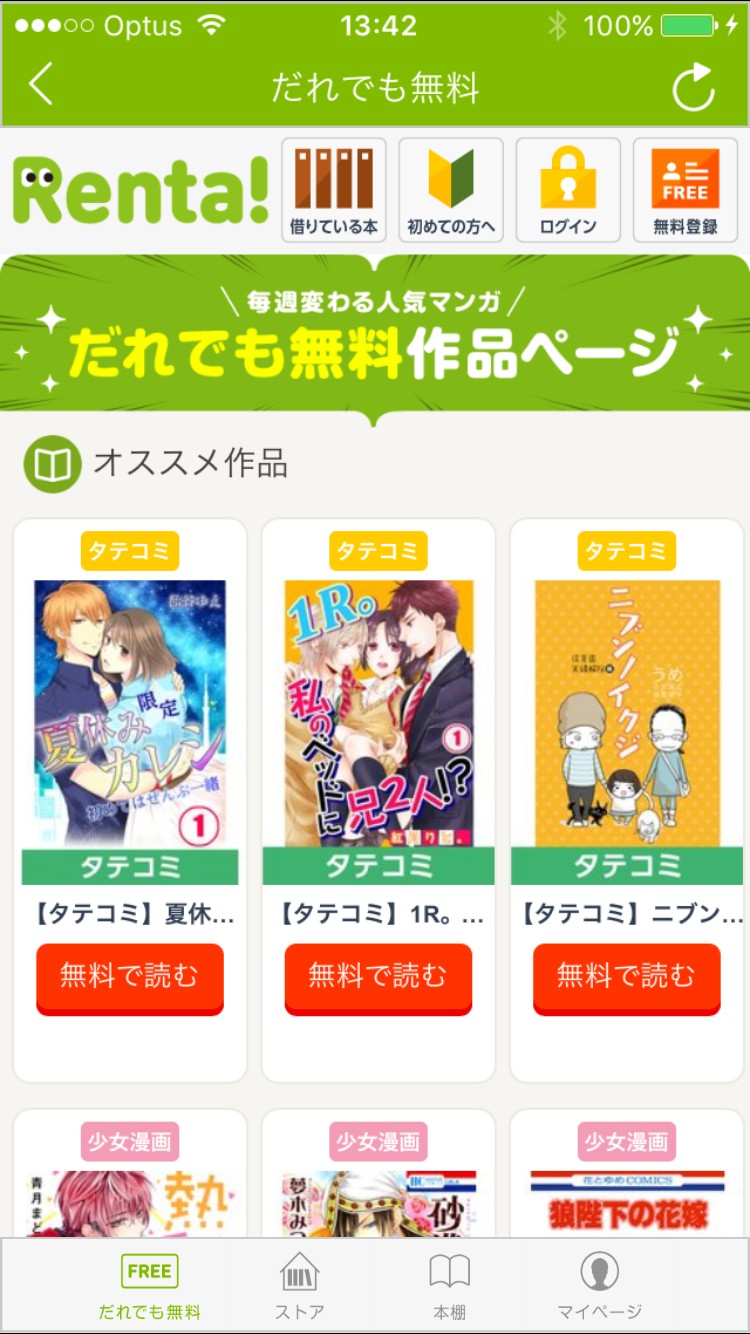This screenshot has width=750, height=1334.
Task: Open ニブンノイクジ manga cover
Action: click(x=626, y=714)
